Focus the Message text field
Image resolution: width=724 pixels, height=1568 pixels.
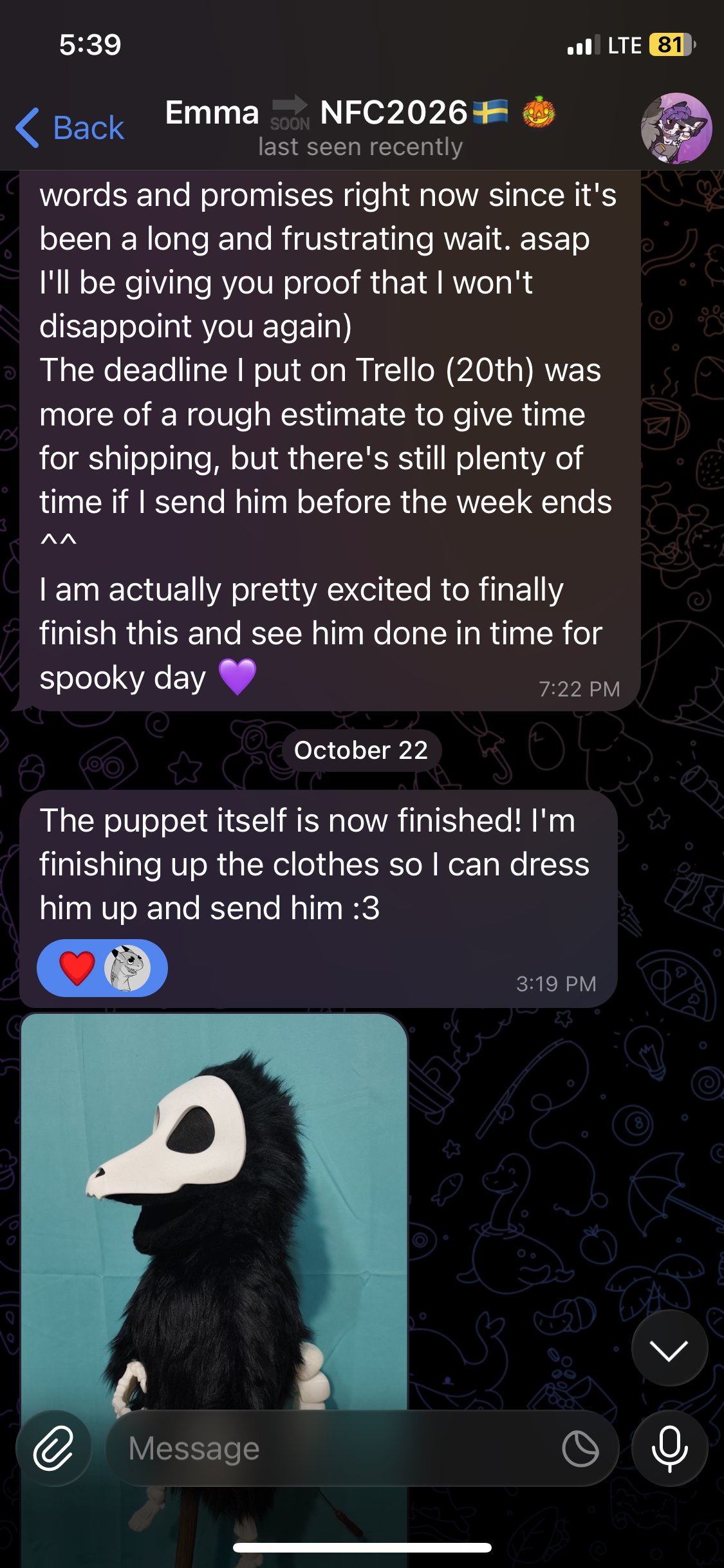pos(335,1448)
